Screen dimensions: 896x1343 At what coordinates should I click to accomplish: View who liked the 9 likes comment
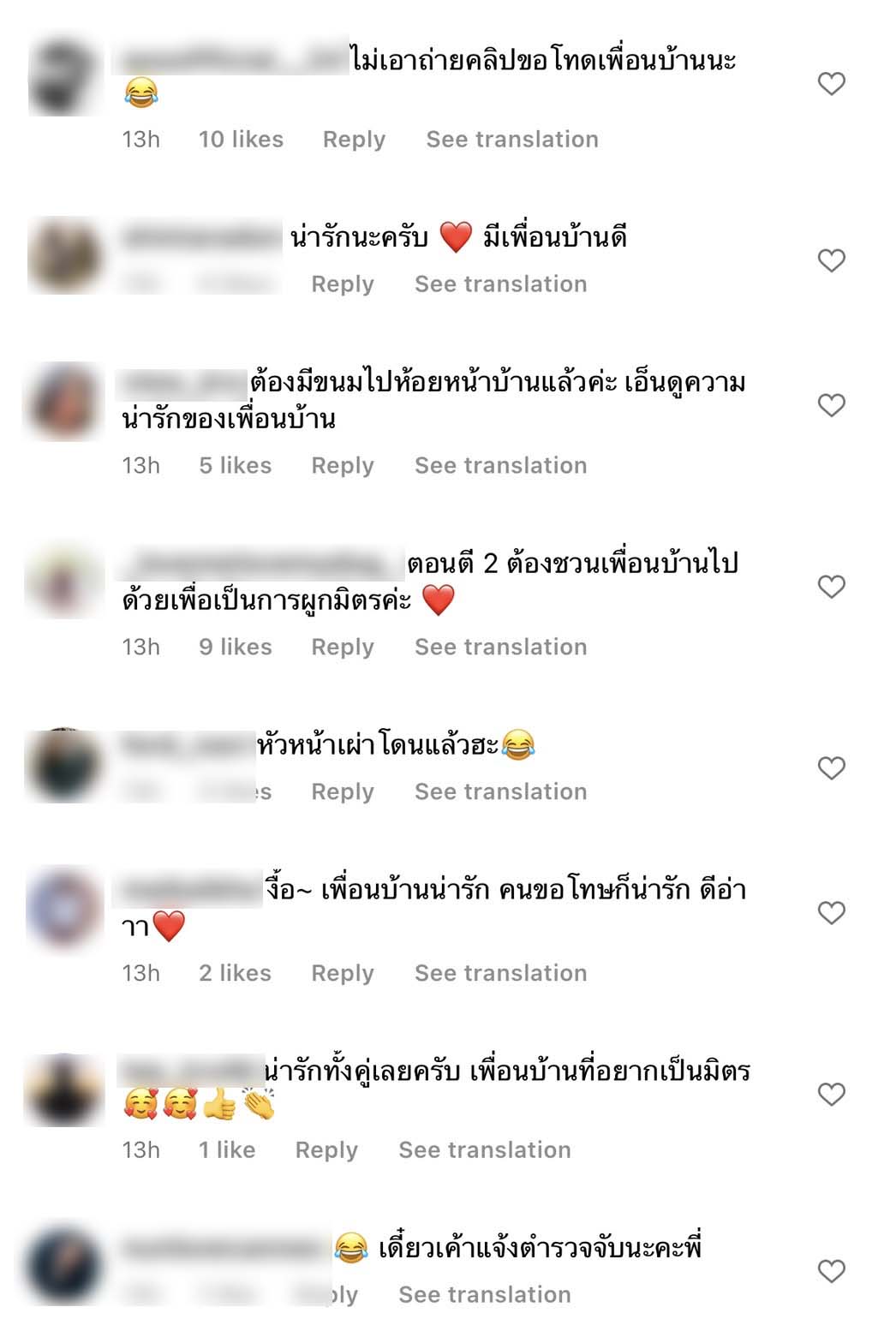pos(235,647)
